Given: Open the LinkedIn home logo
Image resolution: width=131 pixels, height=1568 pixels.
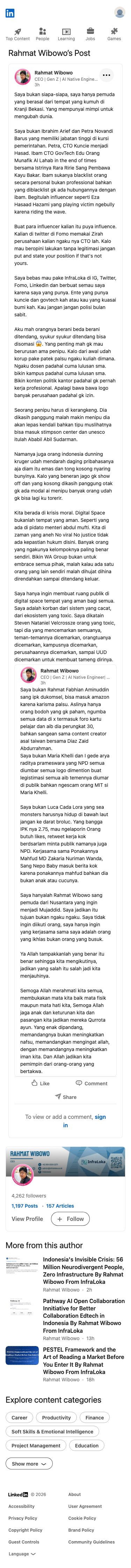Looking at the screenshot, I should [x=10, y=13].
